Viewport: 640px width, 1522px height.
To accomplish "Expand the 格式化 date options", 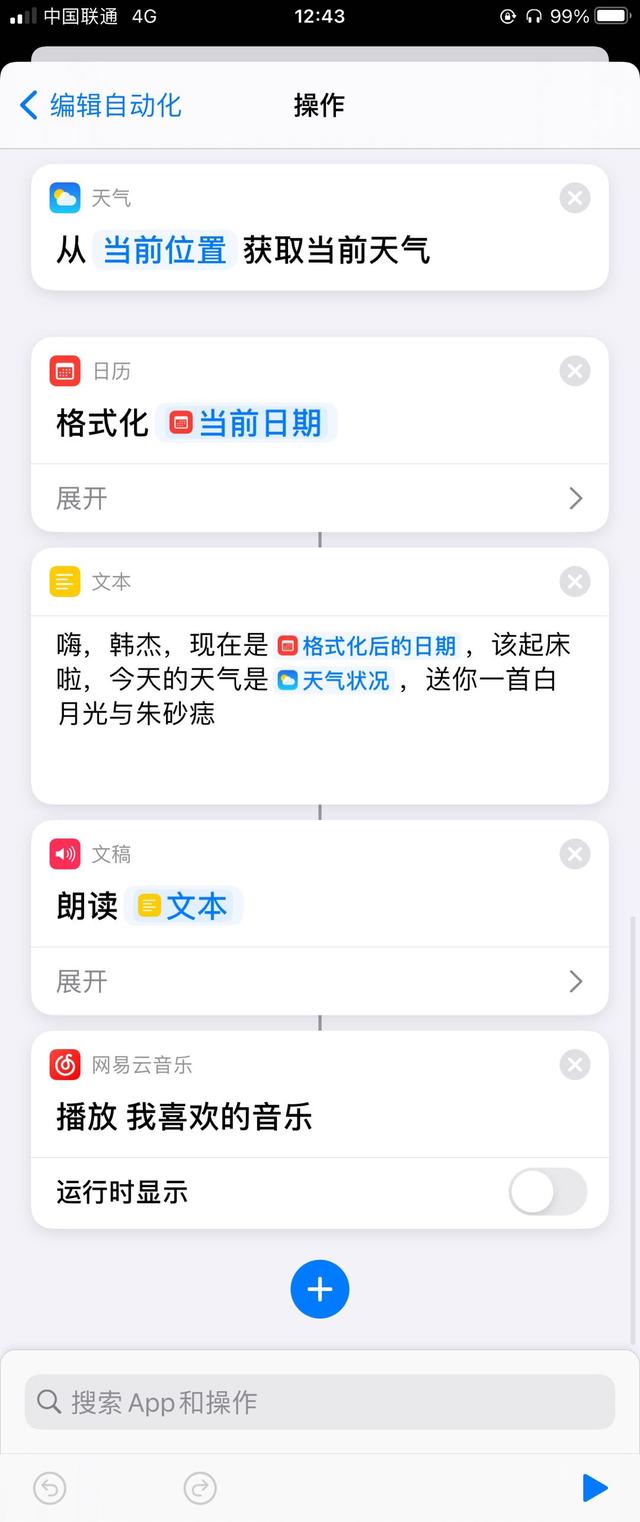I will [x=320, y=498].
